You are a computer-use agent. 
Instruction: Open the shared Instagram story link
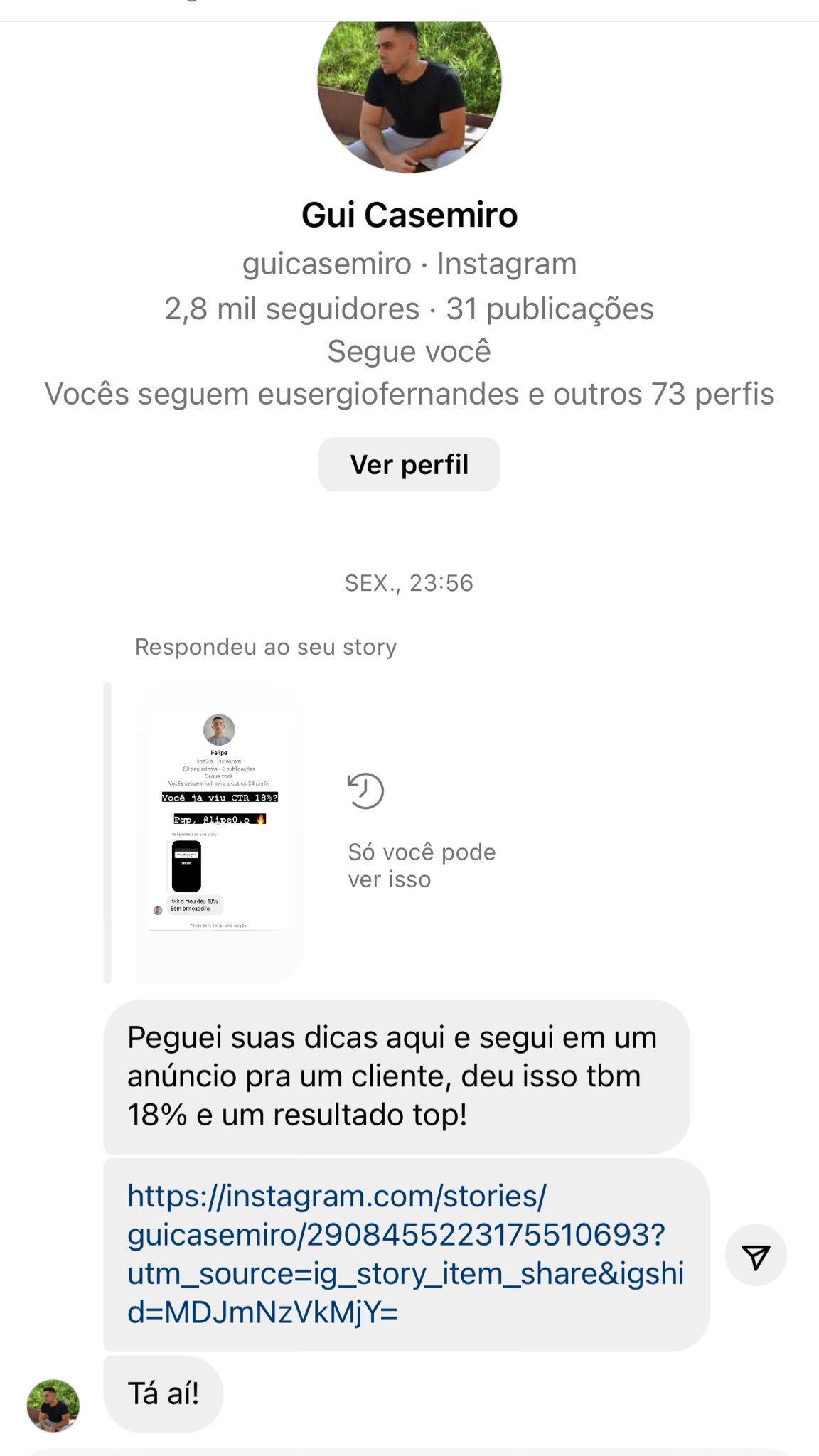click(x=405, y=1254)
